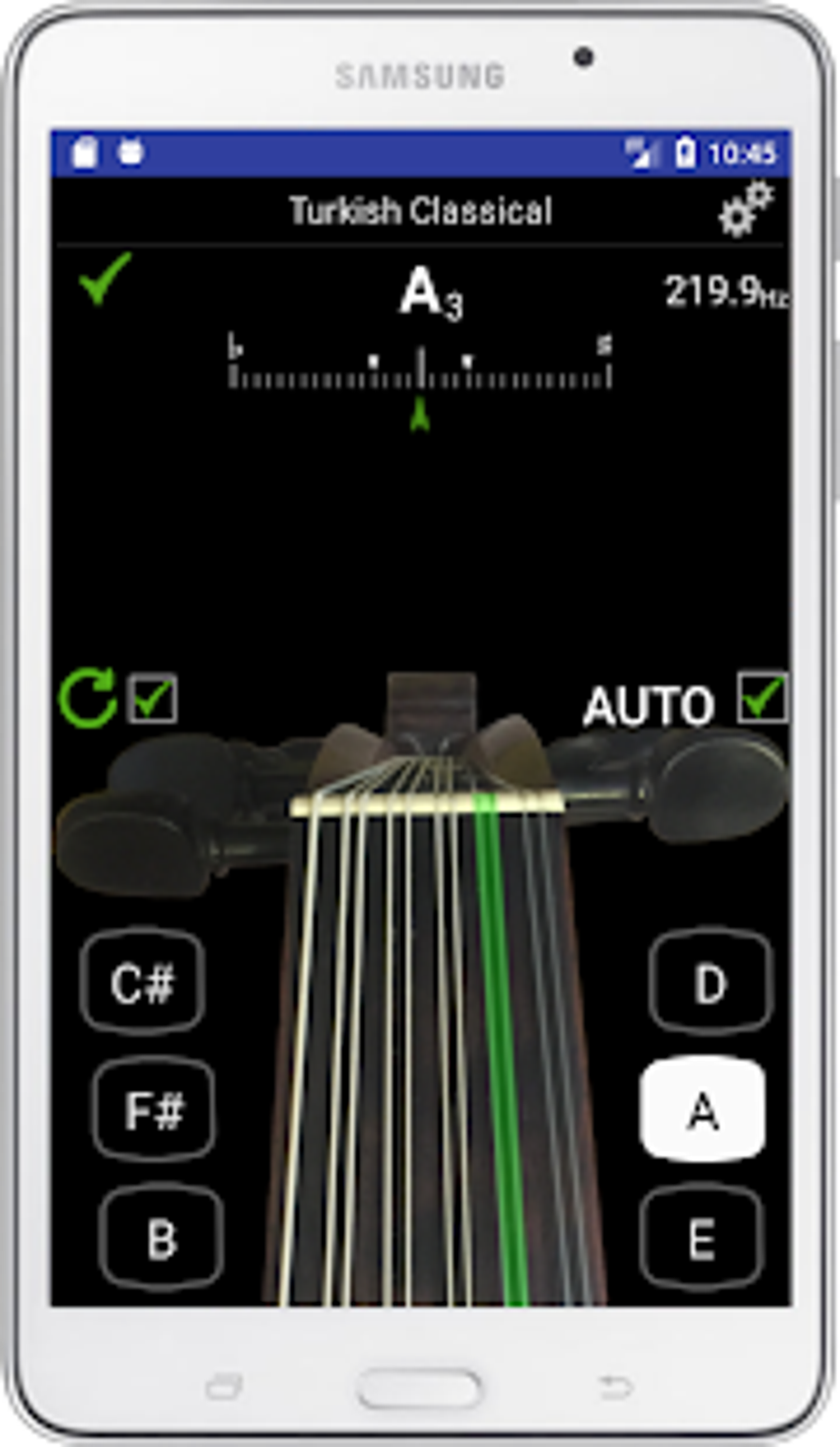Select the F# string button
The width and height of the screenshot is (840, 1447).
click(x=153, y=1109)
